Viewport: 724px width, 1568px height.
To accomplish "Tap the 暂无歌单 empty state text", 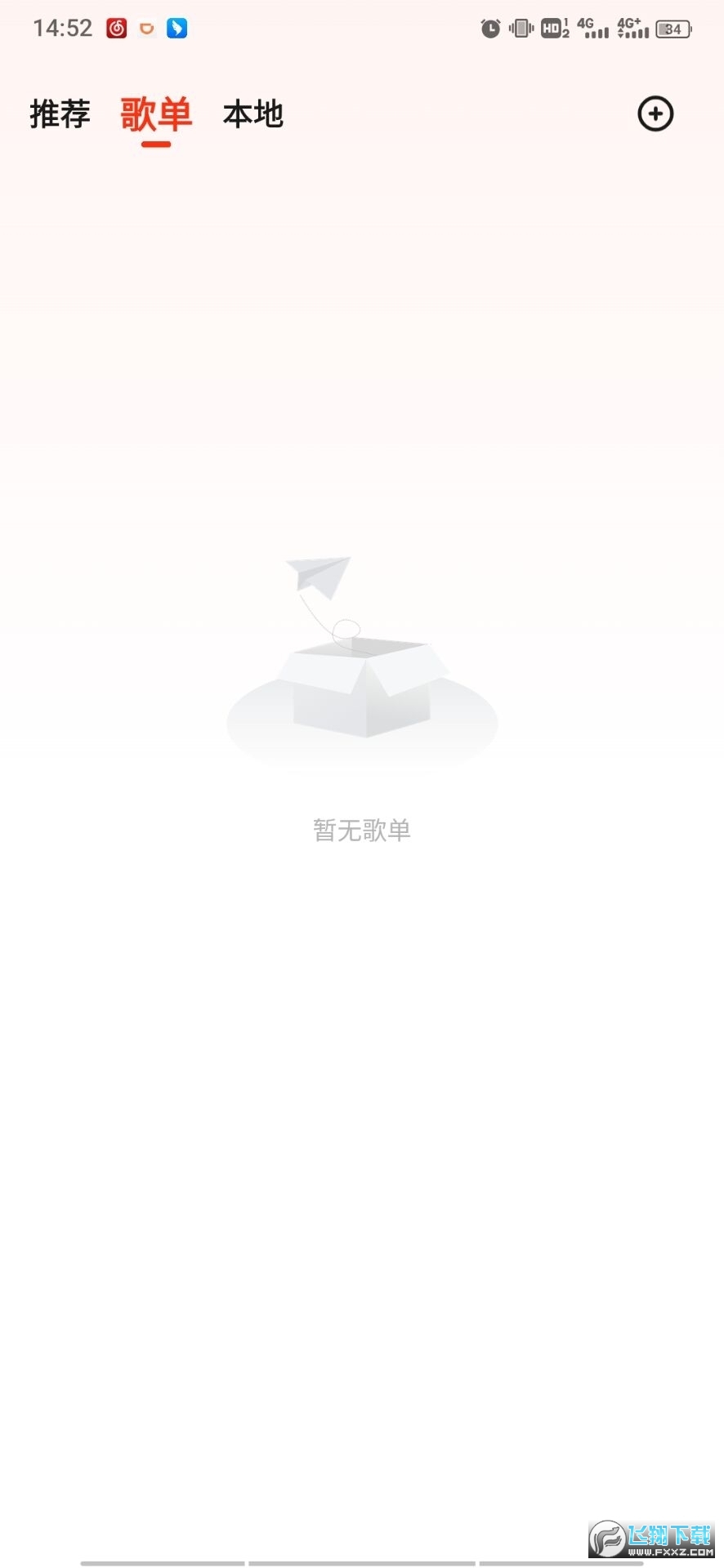I will click(362, 829).
